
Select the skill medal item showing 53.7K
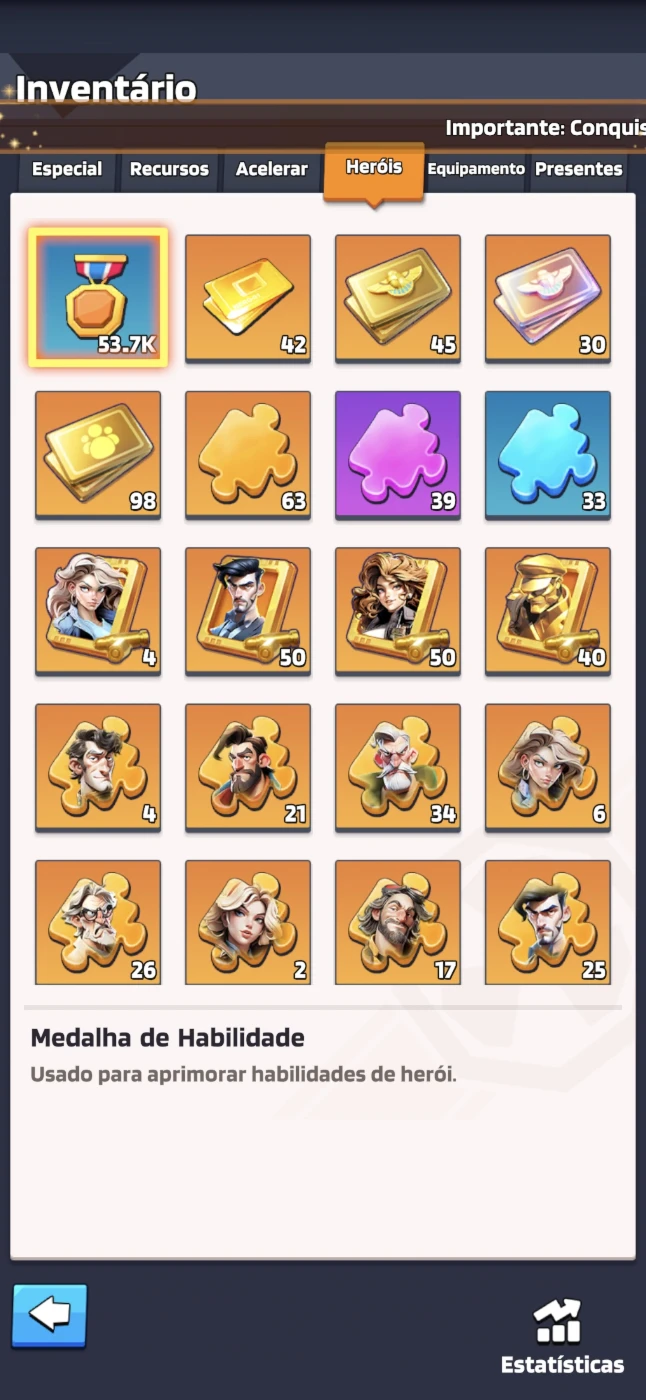pos(98,298)
